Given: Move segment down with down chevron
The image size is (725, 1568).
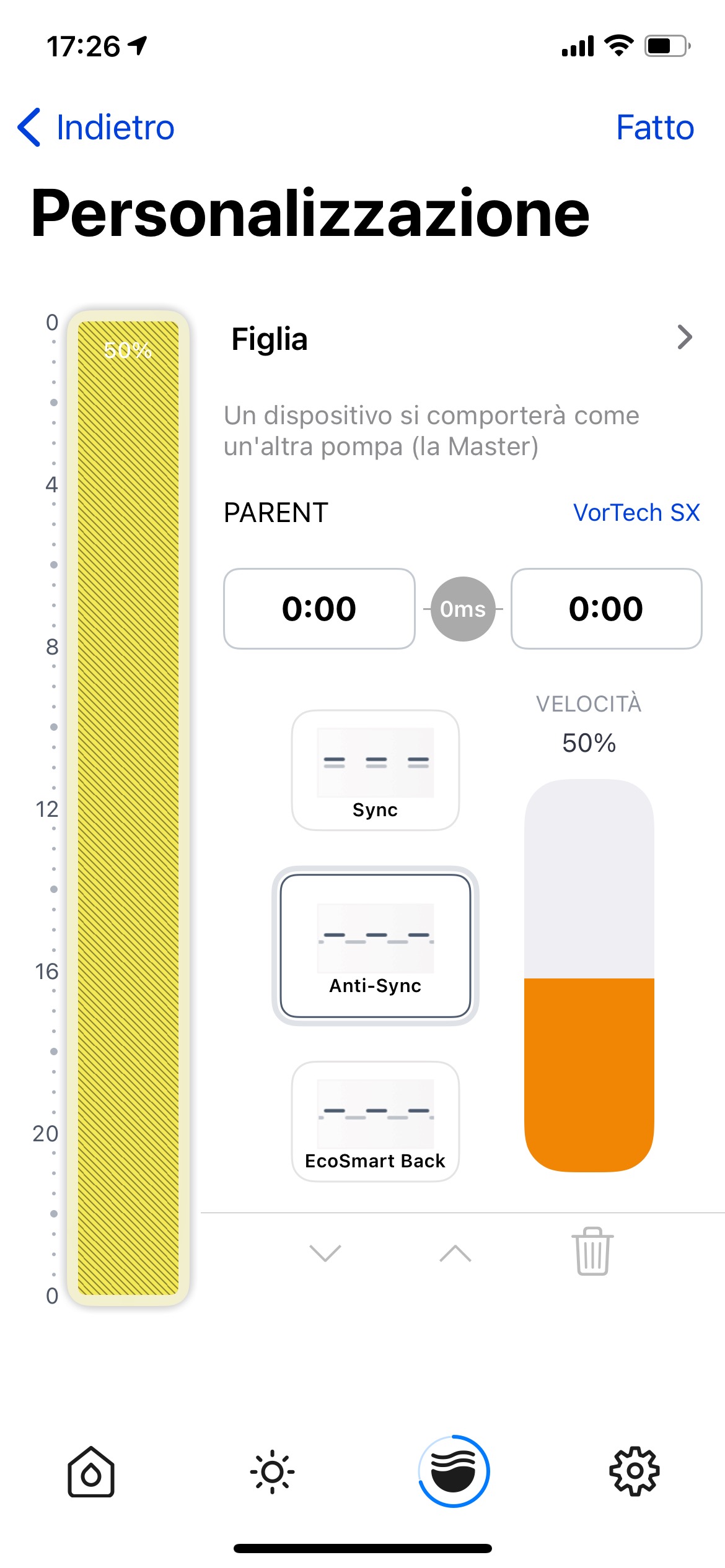Looking at the screenshot, I should click(325, 1253).
